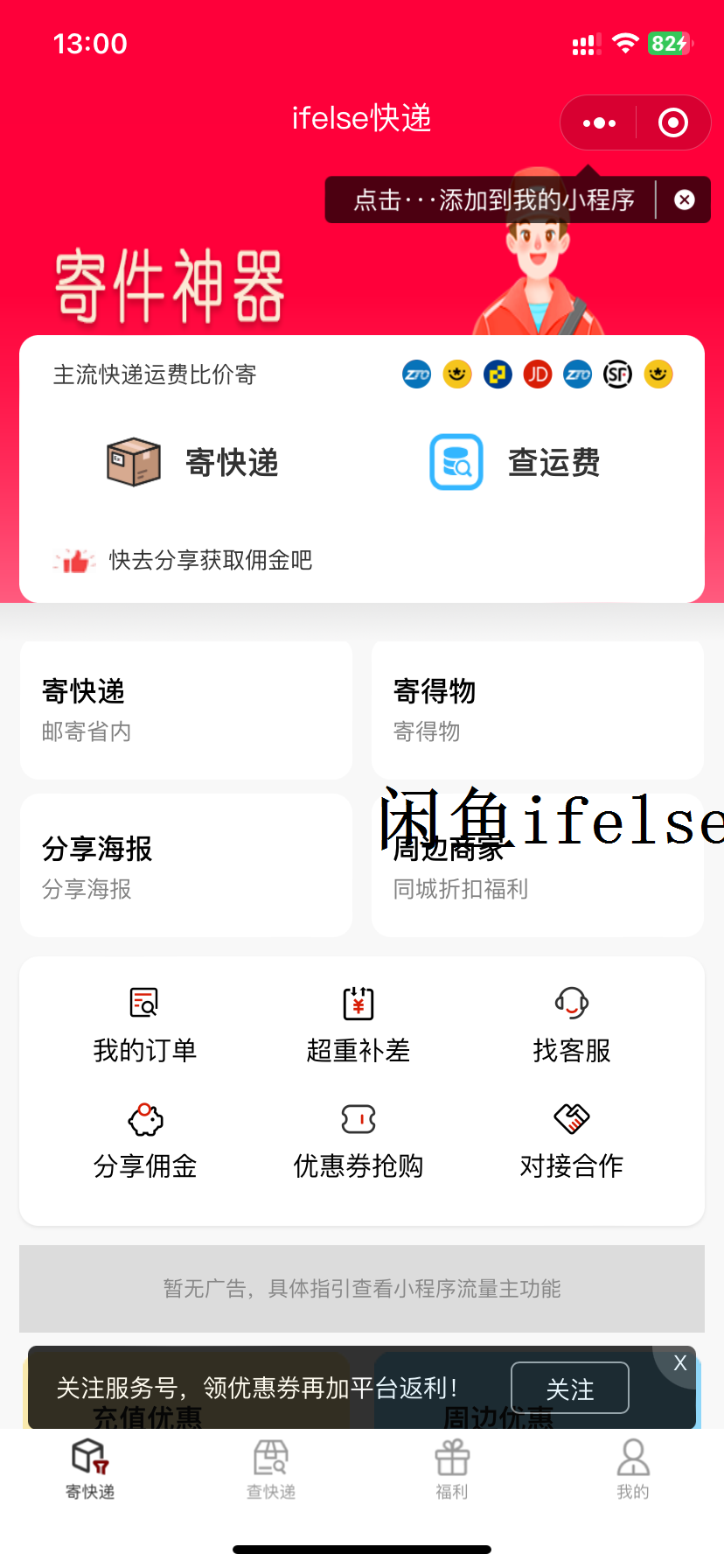724x1568 pixels.
Task: Open 查运费 via its magnifier icon
Action: click(x=455, y=461)
